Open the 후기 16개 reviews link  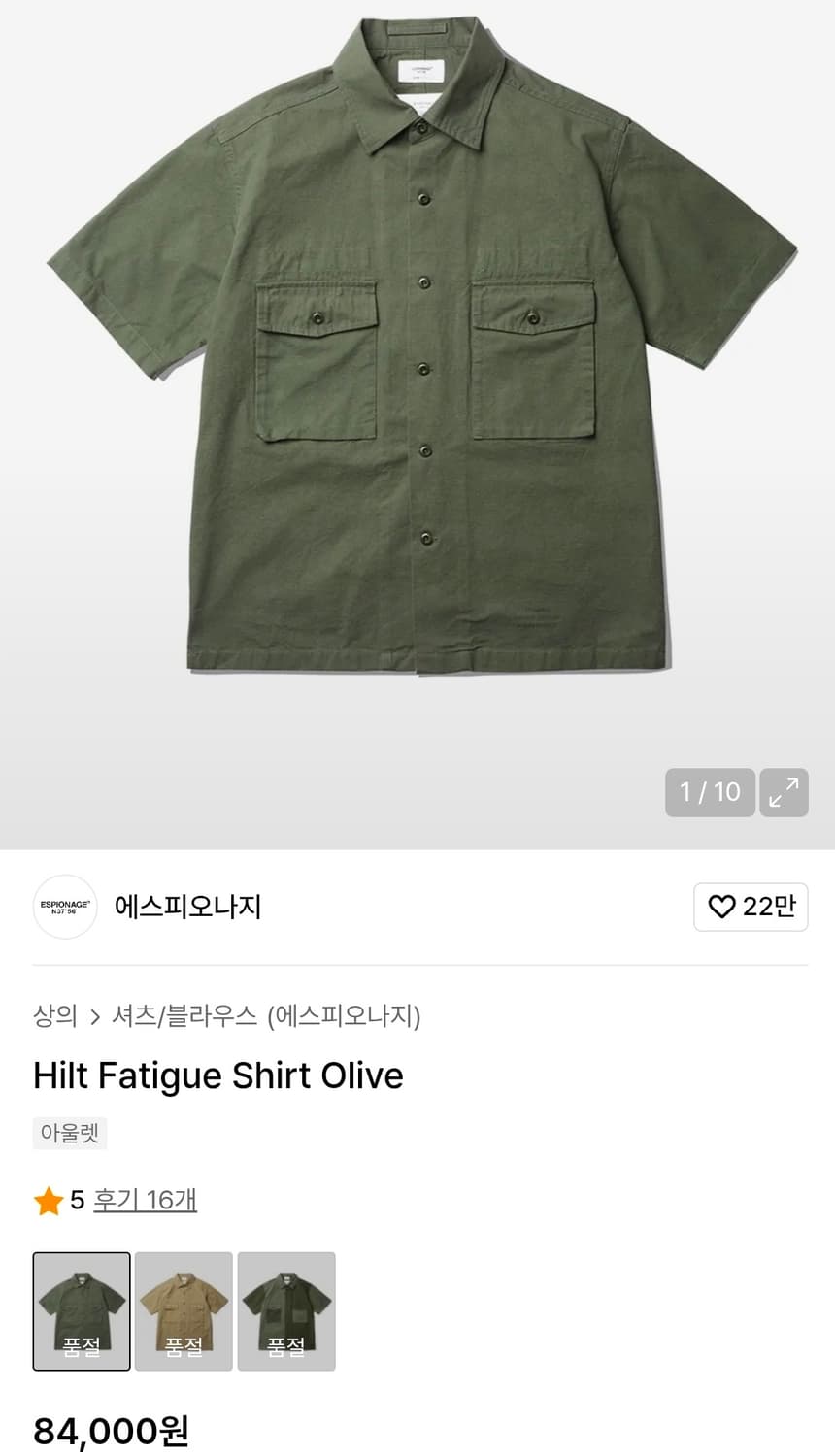tap(146, 1200)
